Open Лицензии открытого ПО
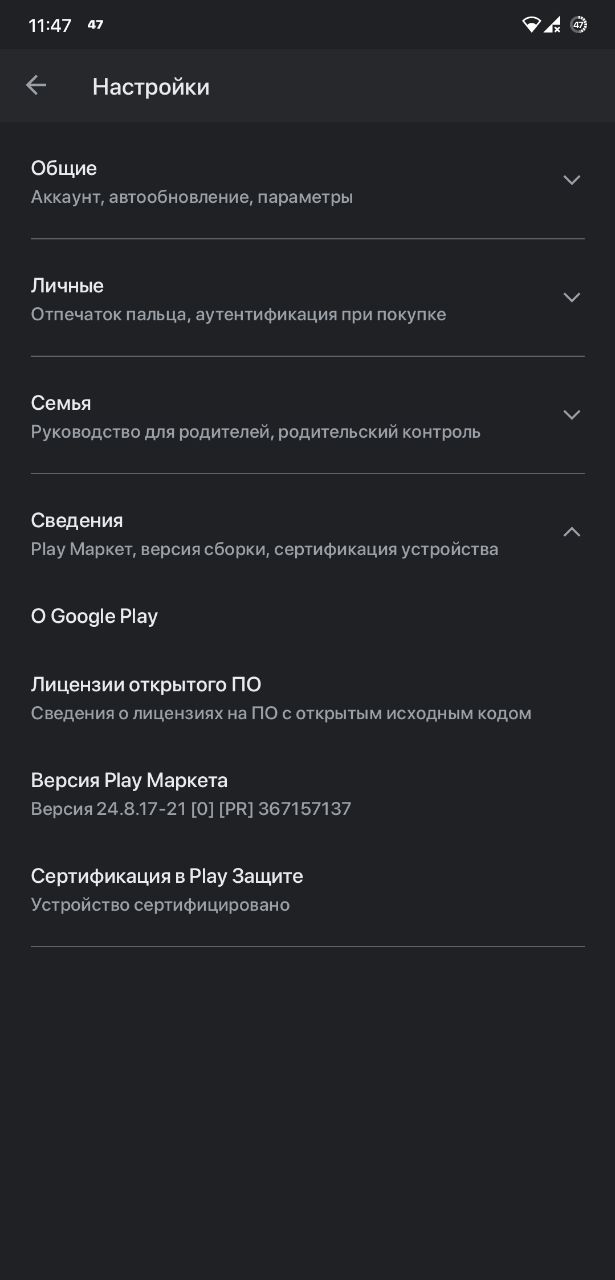Screen dimensions: 615x1280 (307, 698)
